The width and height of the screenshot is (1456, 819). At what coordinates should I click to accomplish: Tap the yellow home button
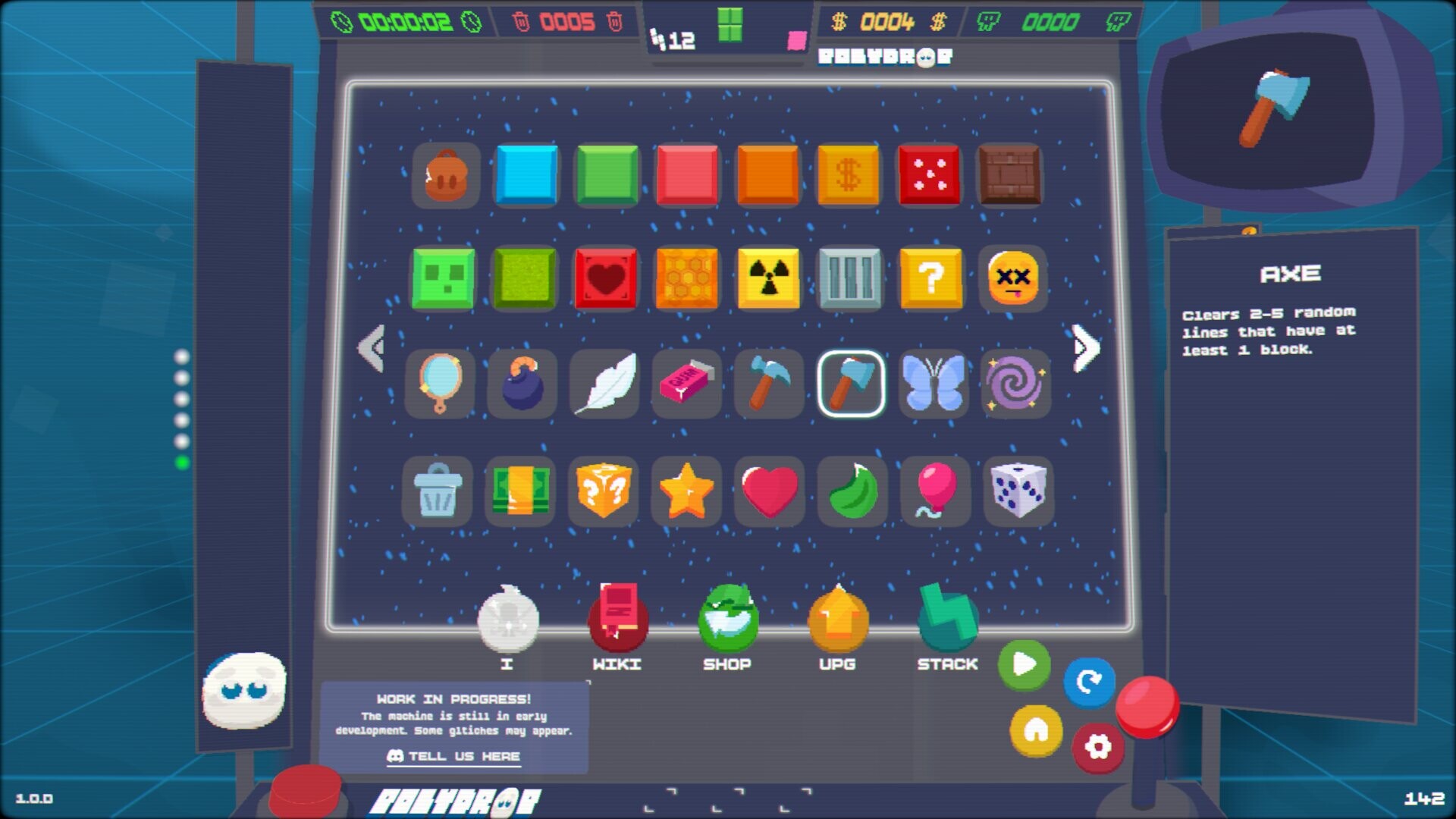pyautogui.click(x=1036, y=730)
